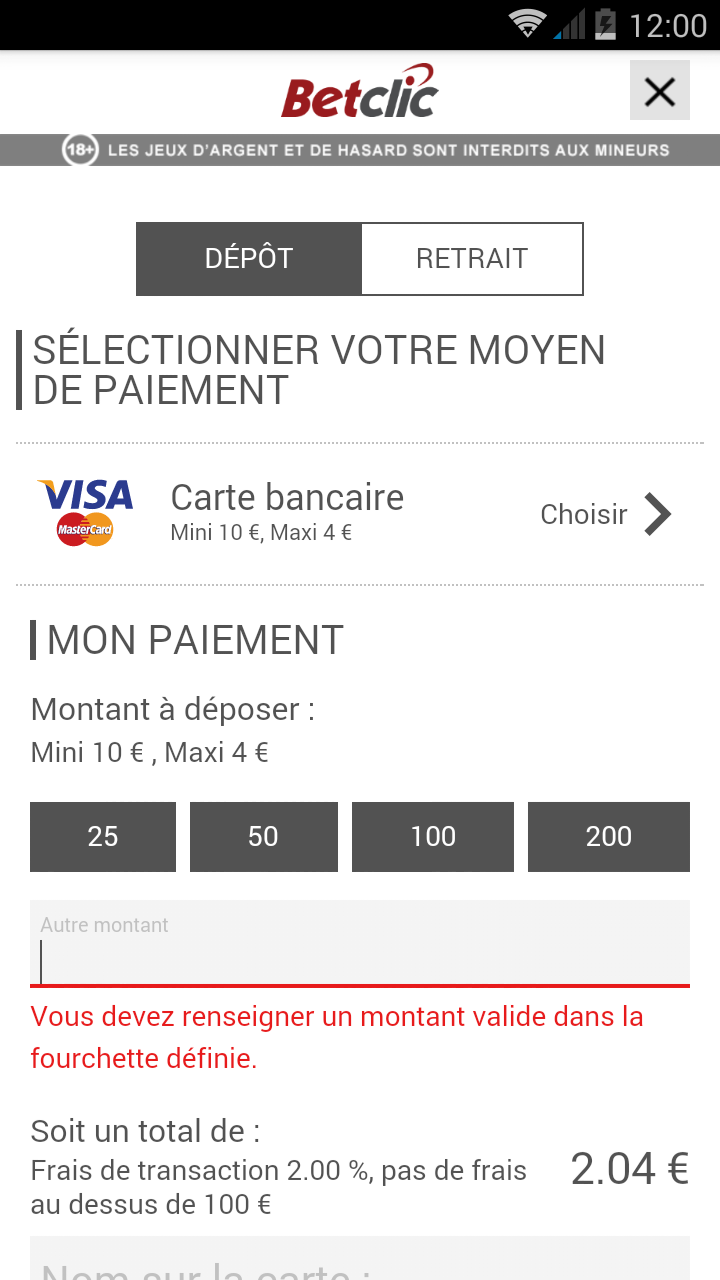
Task: Select the Dépôt tab
Action: [248, 258]
